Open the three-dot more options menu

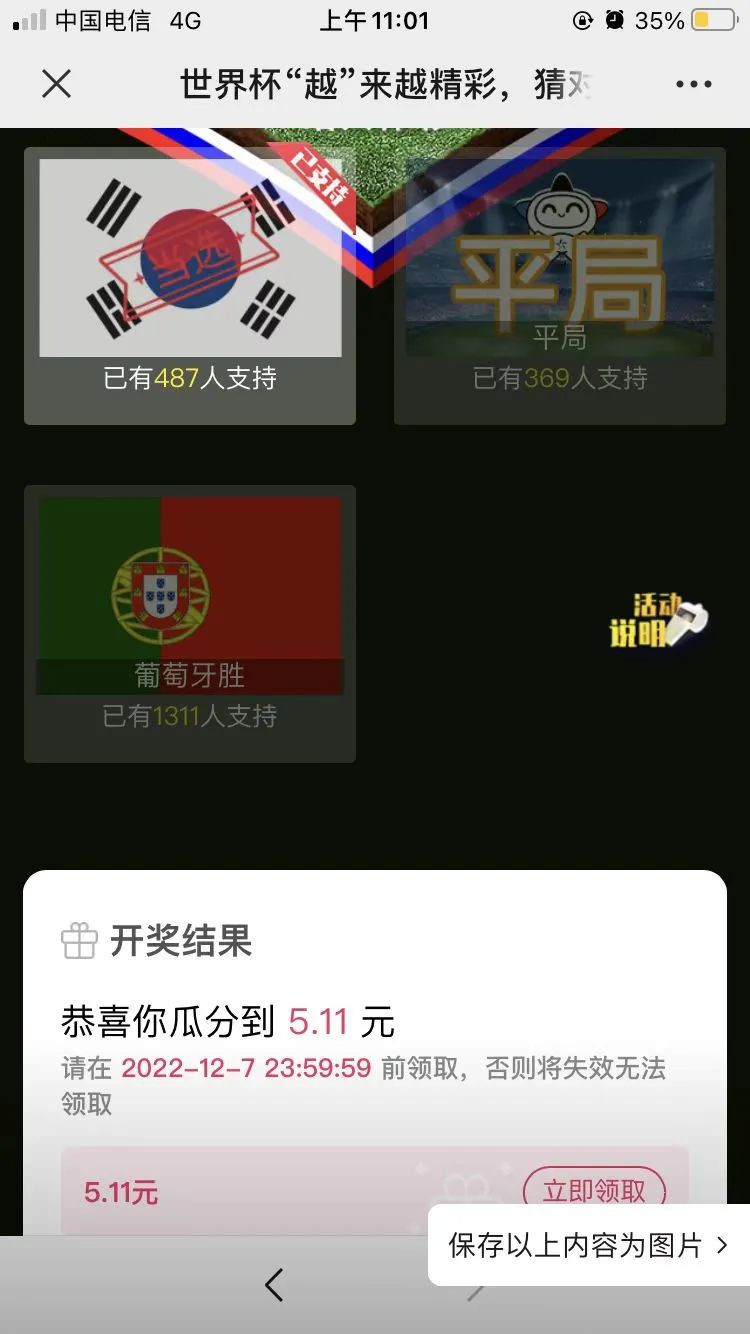[x=693, y=84]
